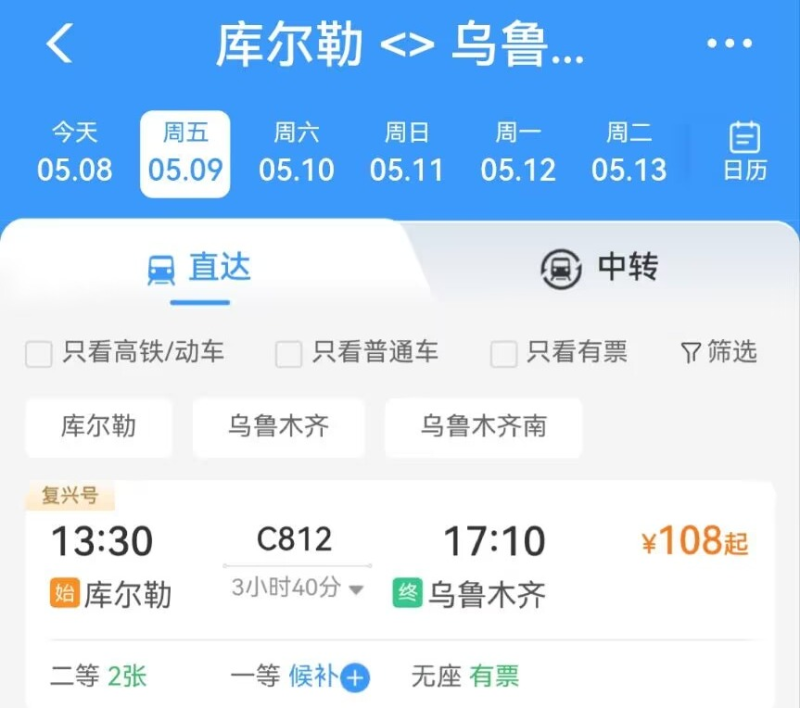Select Sunday 05.11

pyautogui.click(x=406, y=152)
